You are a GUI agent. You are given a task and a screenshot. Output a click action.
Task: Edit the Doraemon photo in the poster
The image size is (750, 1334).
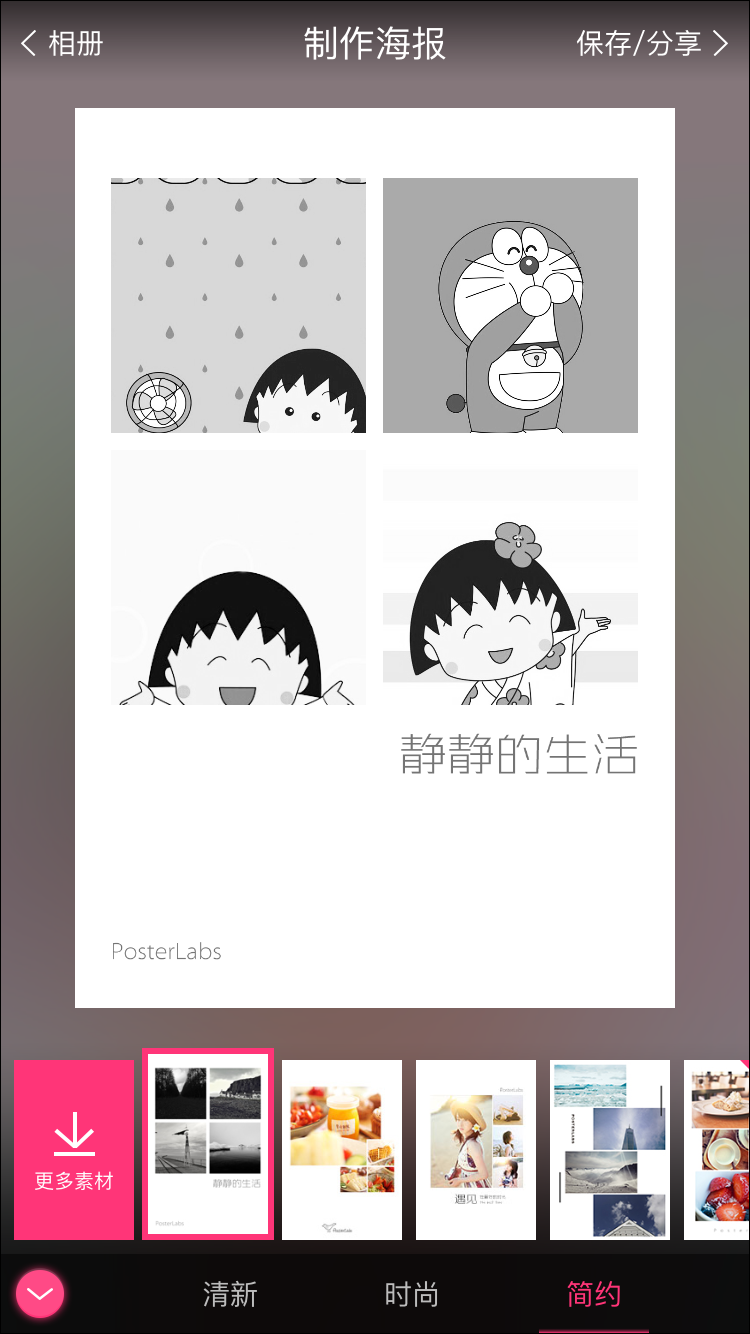[510, 305]
